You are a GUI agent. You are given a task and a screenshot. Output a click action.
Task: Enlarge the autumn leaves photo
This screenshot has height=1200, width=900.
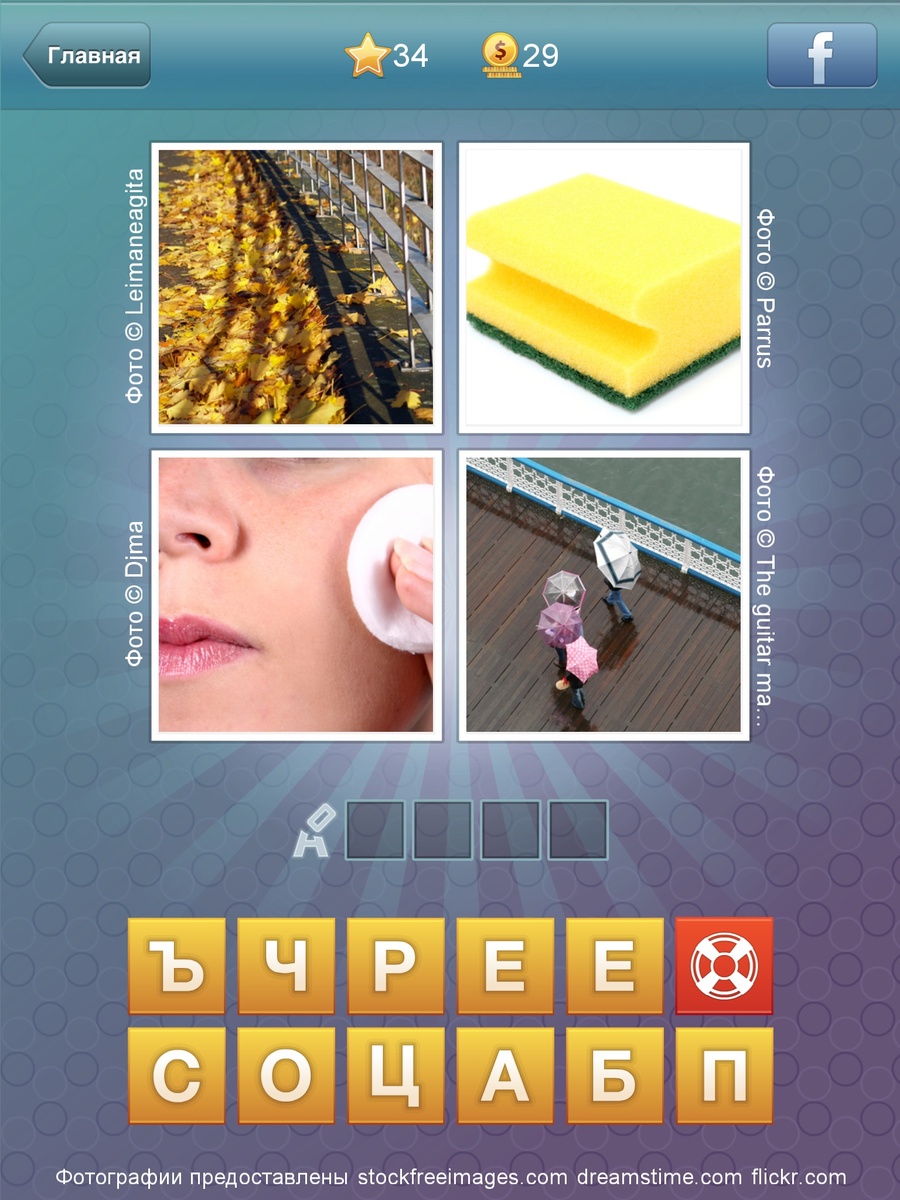[x=296, y=287]
